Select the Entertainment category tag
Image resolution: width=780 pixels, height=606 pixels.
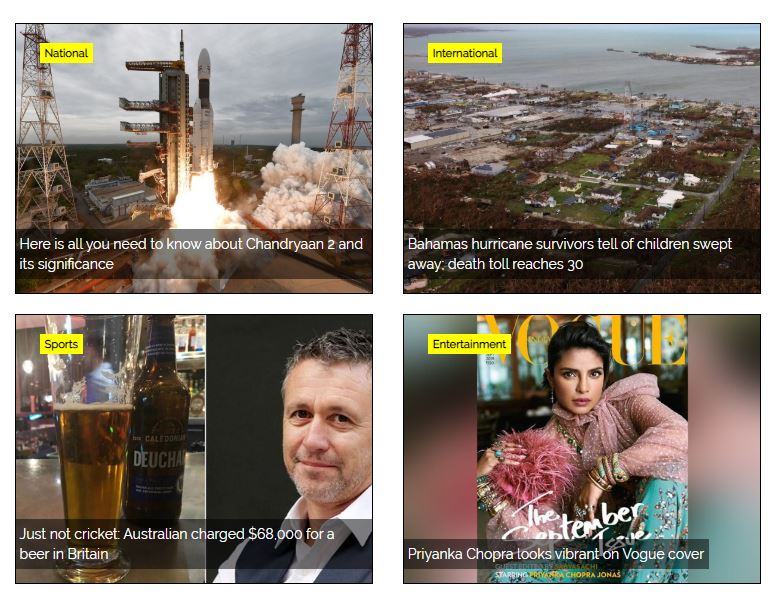coord(469,344)
